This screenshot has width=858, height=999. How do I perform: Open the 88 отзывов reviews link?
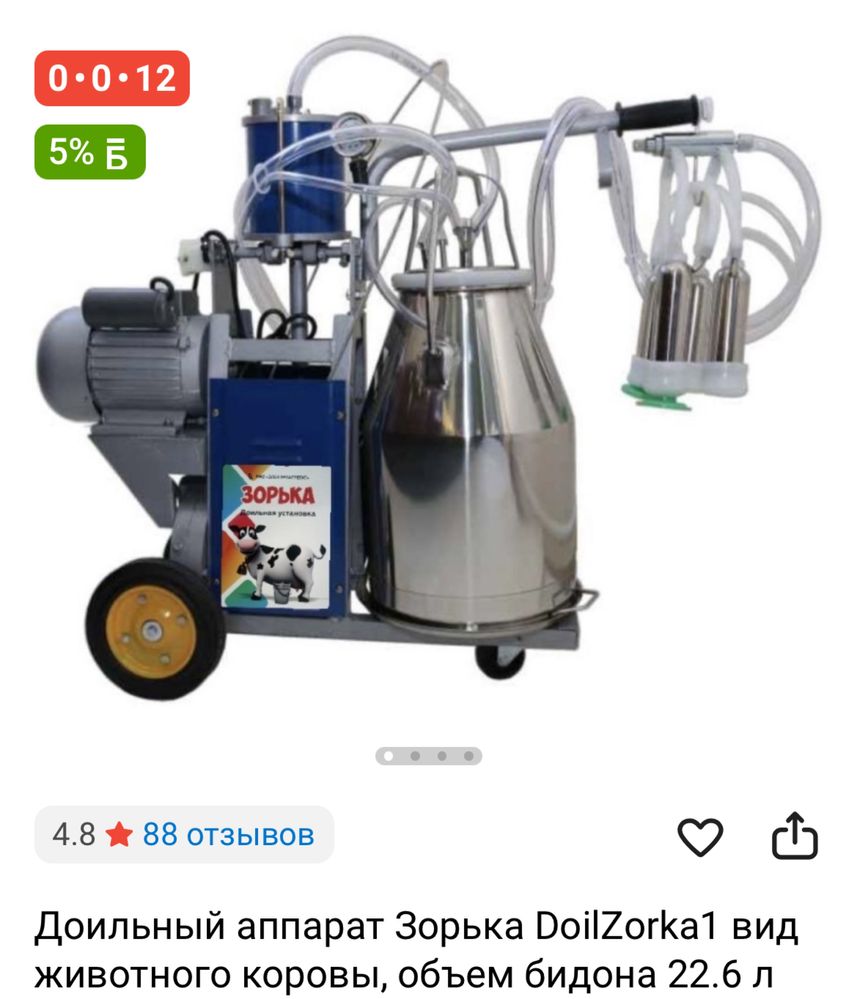[228, 834]
